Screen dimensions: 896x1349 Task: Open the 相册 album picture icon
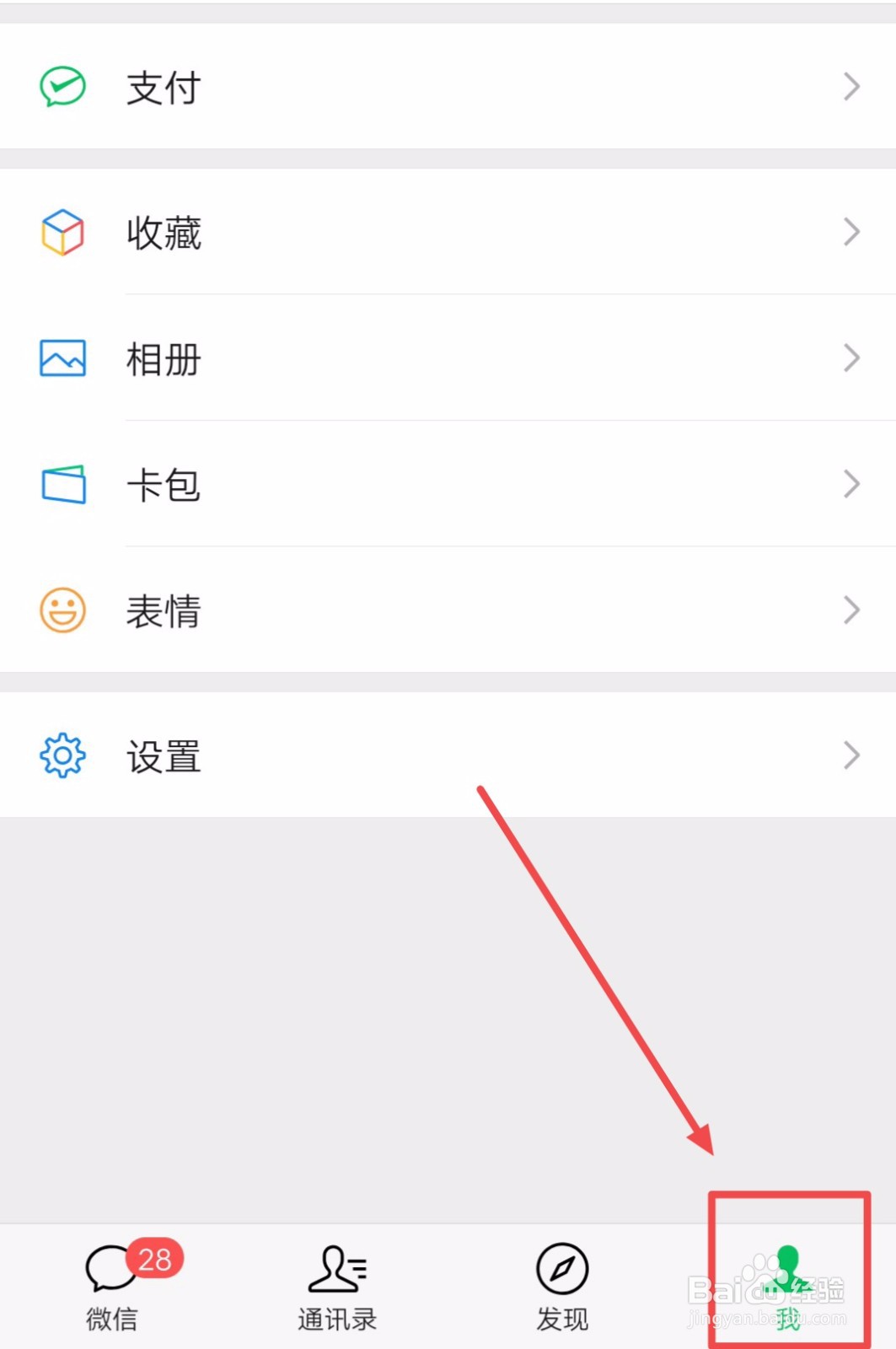coord(61,357)
